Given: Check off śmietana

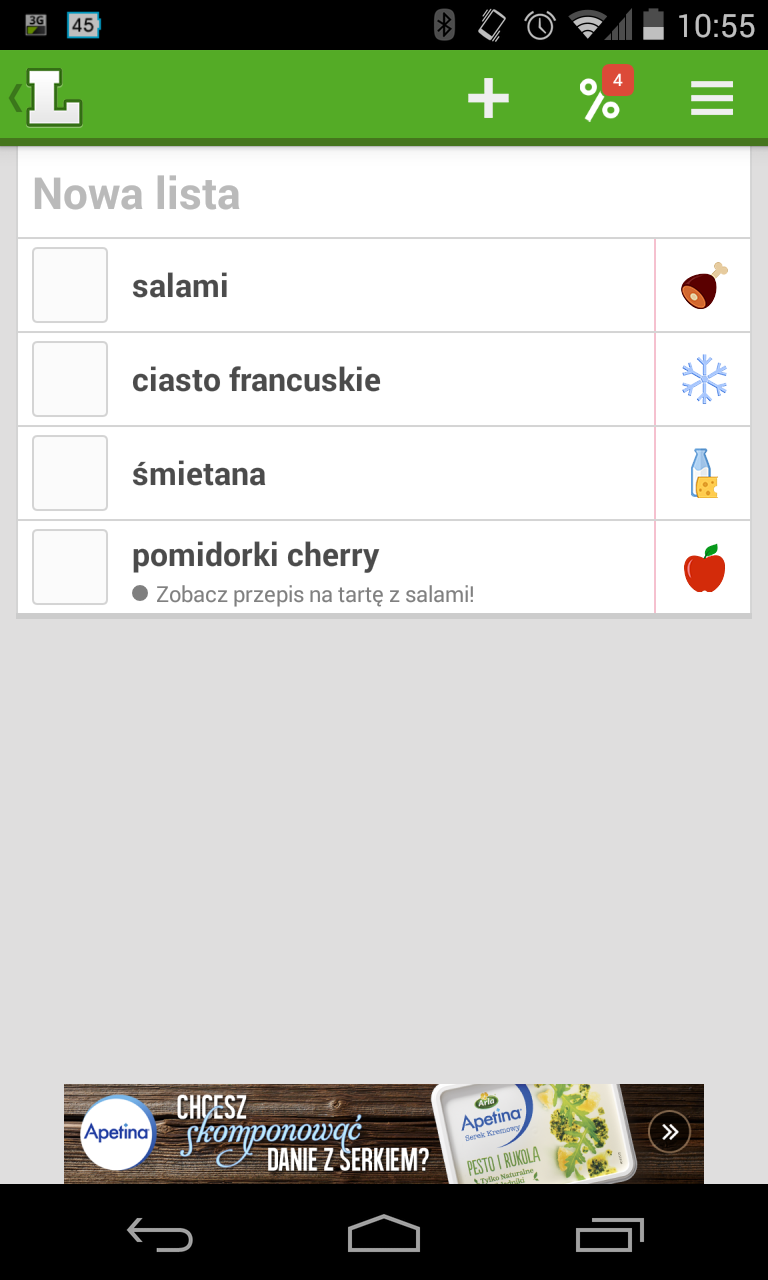Looking at the screenshot, I should [70, 473].
